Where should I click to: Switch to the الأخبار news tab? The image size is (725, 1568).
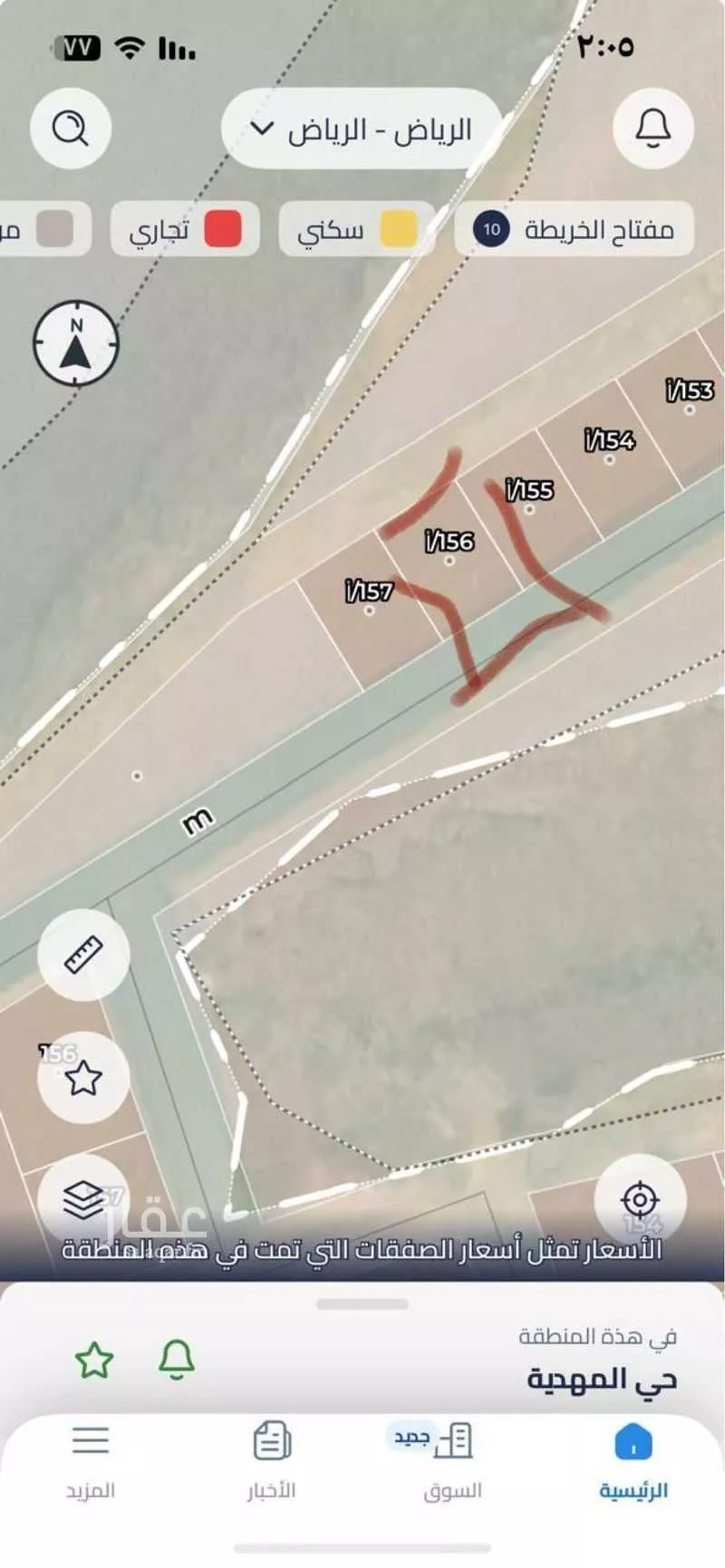click(x=272, y=1460)
